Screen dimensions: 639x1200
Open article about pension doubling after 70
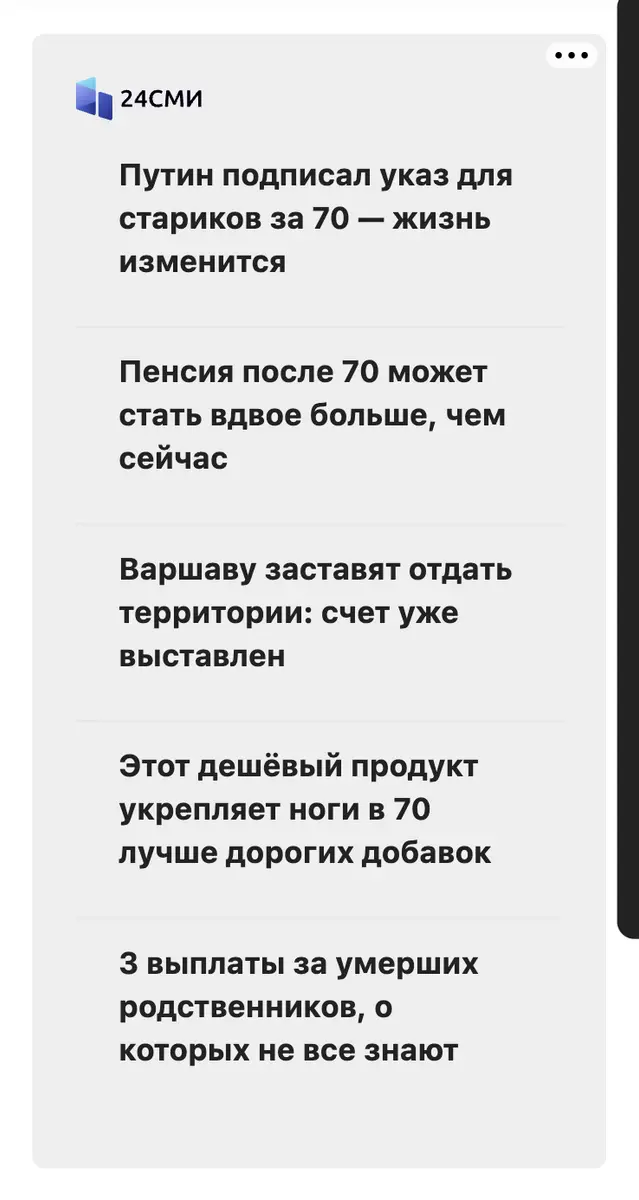click(312, 415)
